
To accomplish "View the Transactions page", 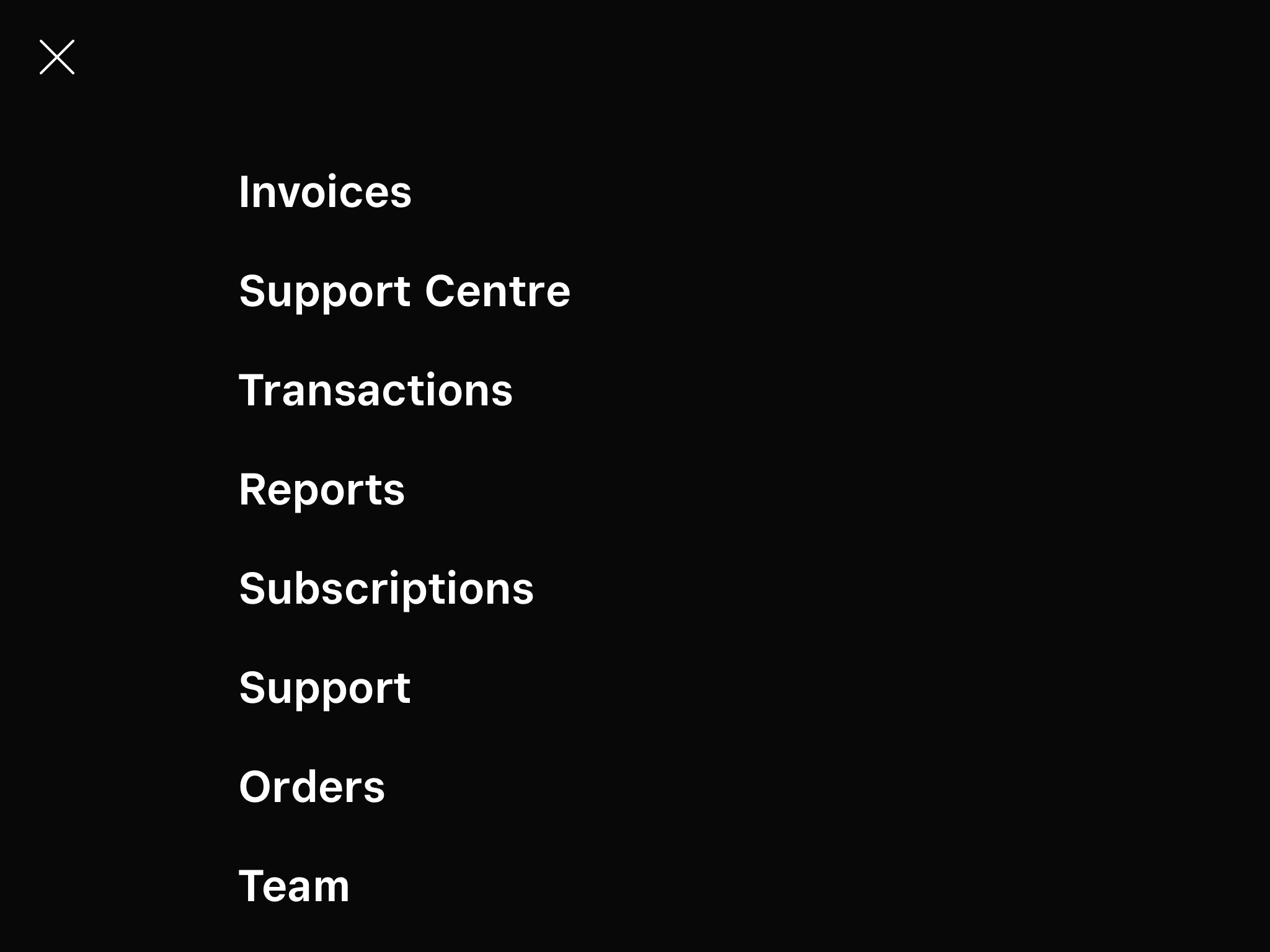I will [x=376, y=390].
